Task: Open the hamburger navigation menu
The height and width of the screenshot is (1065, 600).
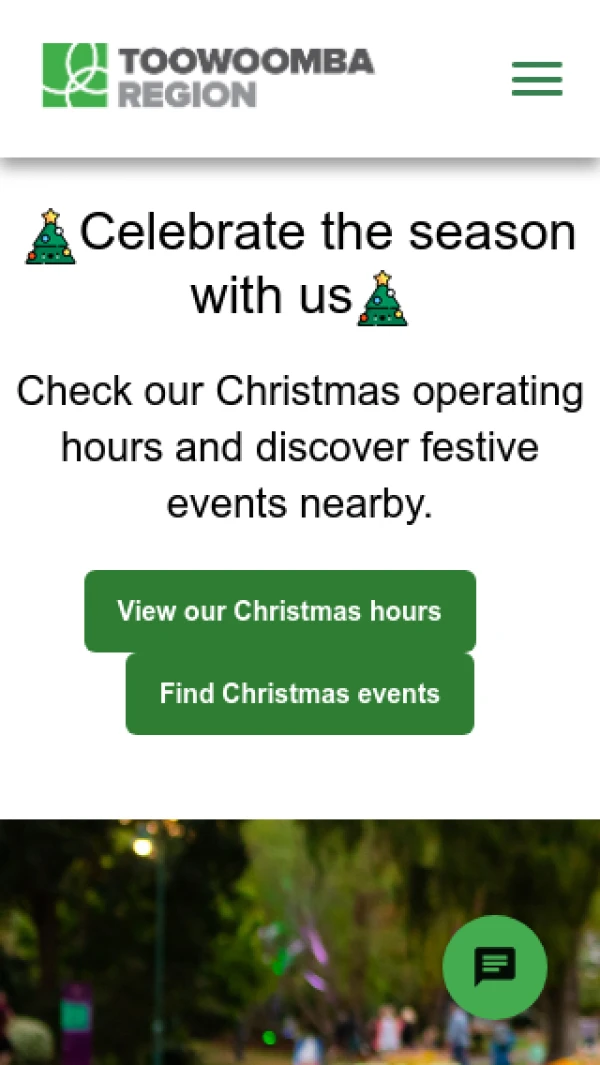Action: pos(537,78)
